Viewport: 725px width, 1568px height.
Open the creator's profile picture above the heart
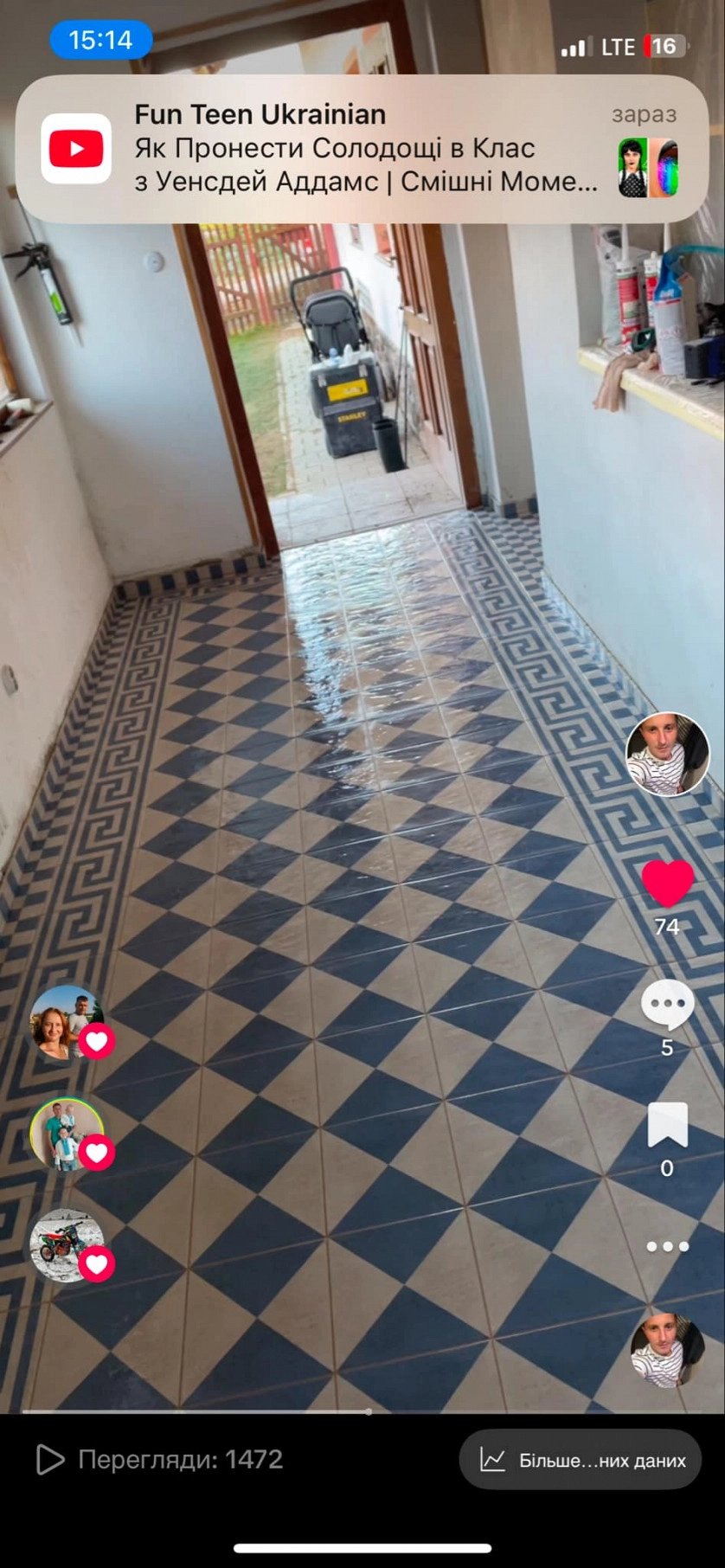click(667, 755)
